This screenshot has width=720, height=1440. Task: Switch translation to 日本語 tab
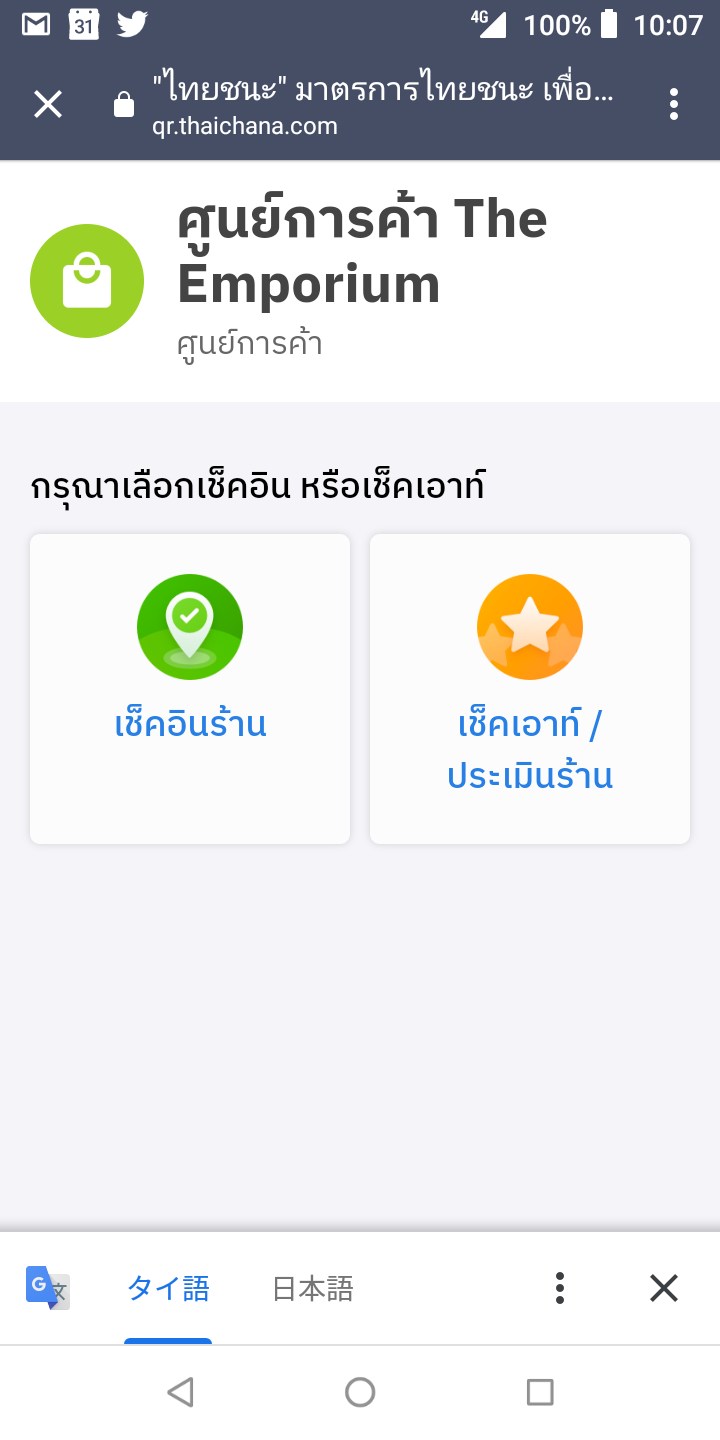313,1288
